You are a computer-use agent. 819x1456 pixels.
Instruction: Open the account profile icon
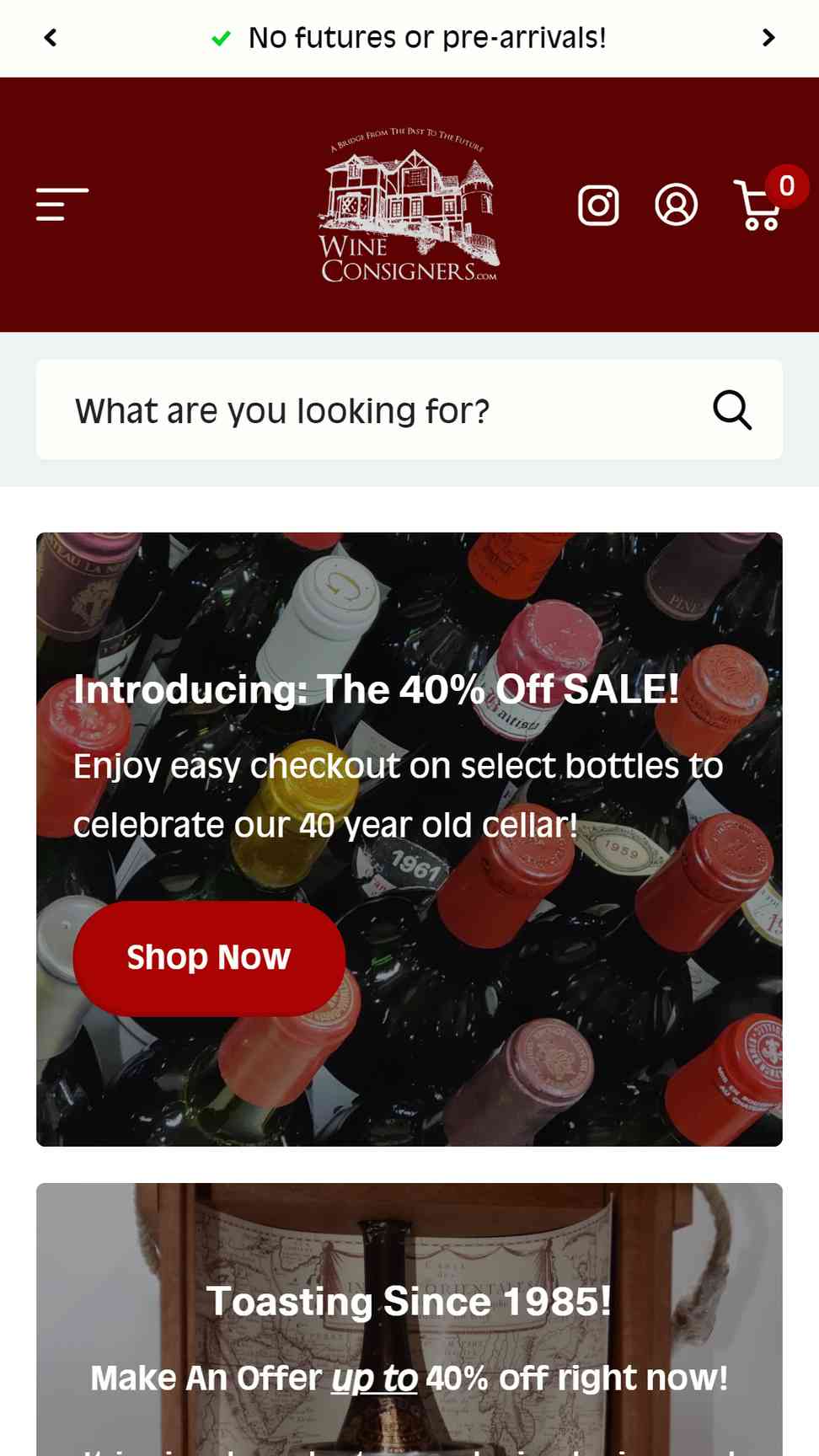(677, 205)
